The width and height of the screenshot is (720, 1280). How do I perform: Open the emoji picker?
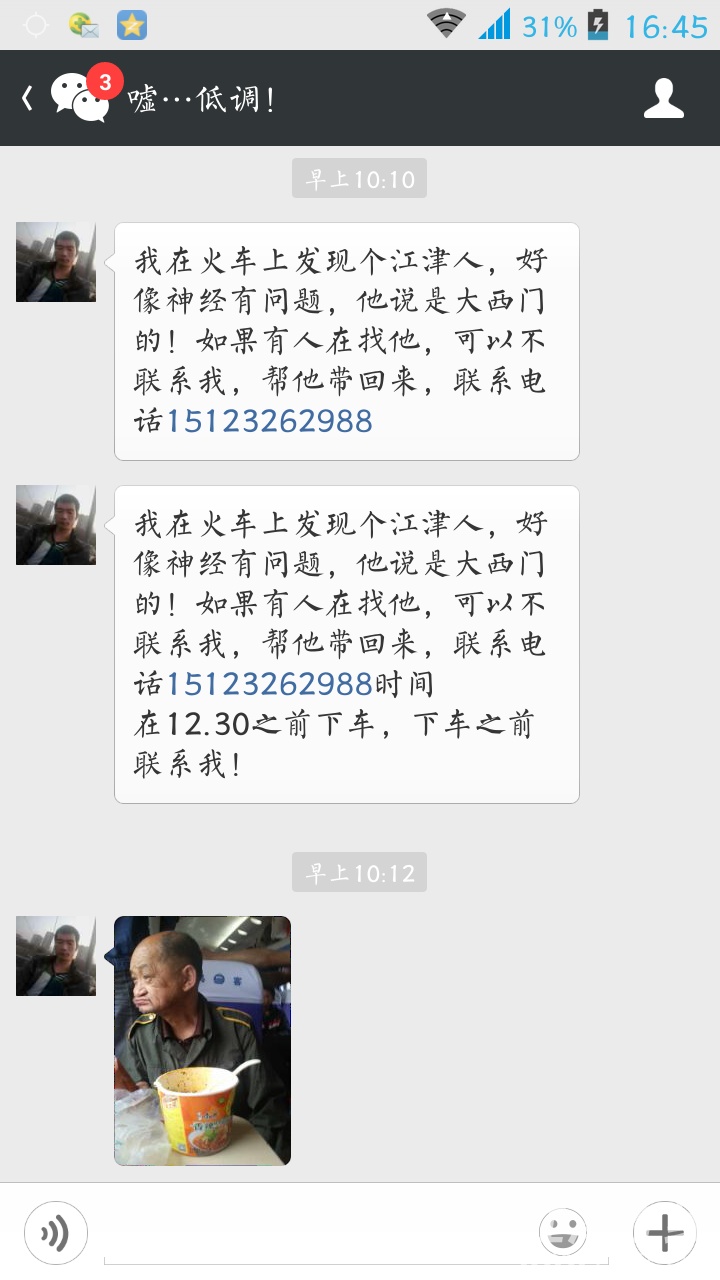(563, 1233)
